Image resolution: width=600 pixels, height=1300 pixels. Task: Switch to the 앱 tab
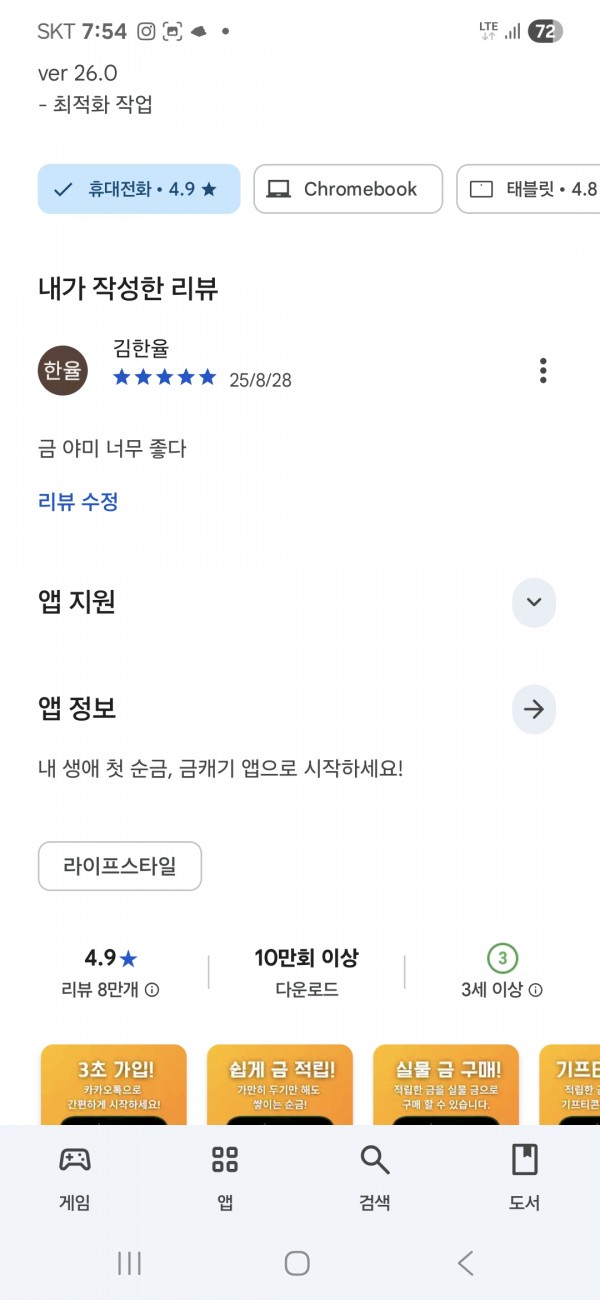coord(225,1178)
